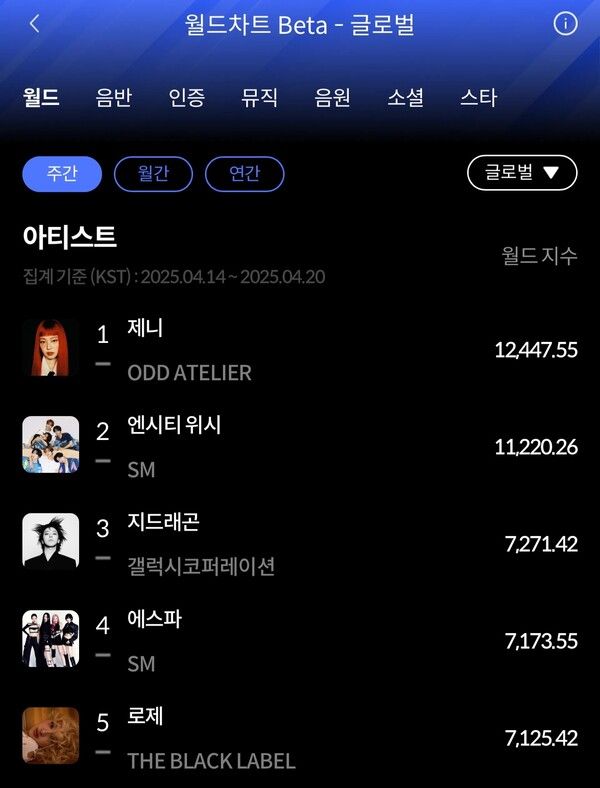Select the 주간 weekly chip
600x788 pixels.
click(x=62, y=173)
